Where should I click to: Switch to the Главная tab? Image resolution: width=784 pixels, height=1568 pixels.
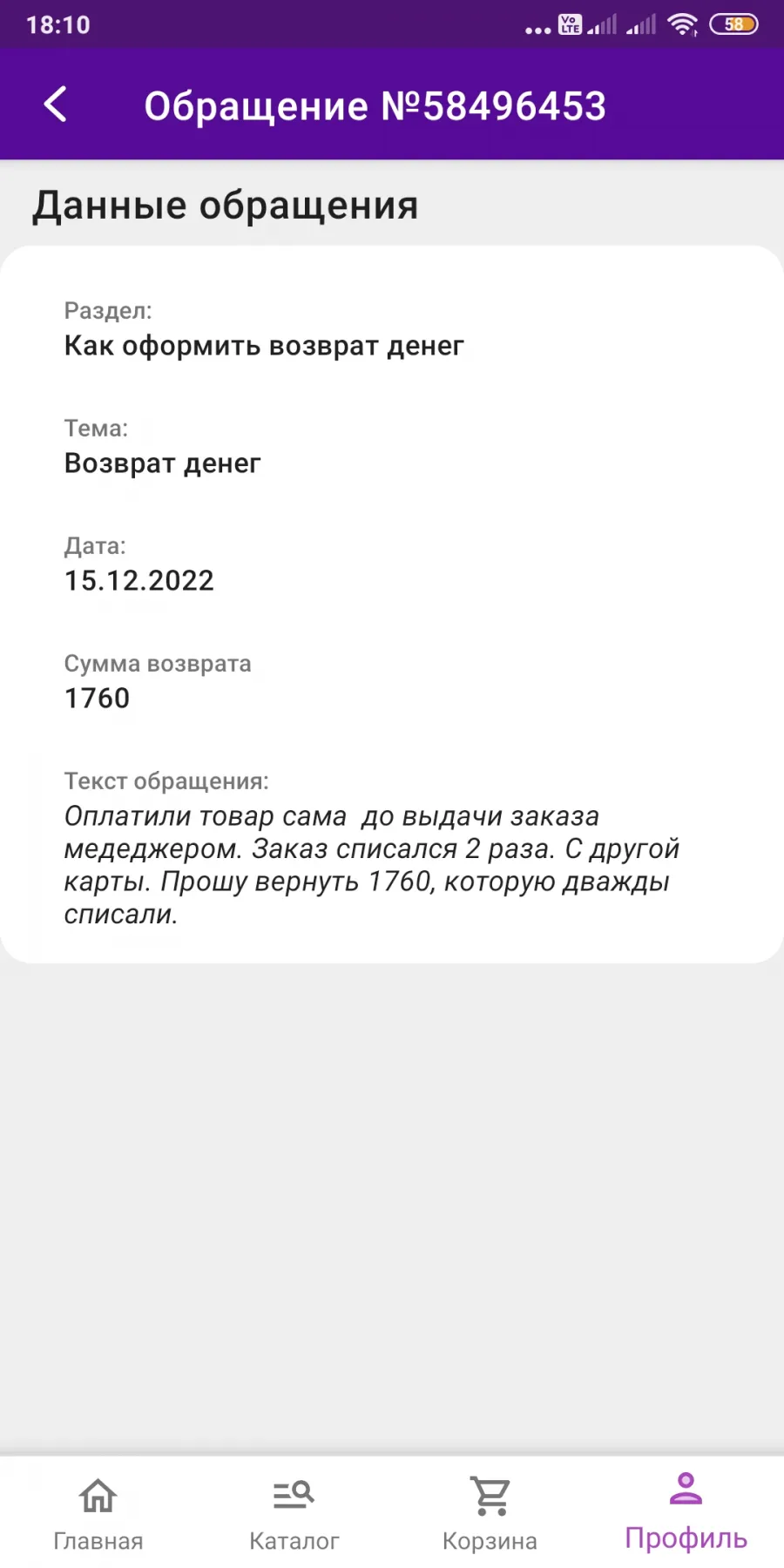tap(98, 1514)
